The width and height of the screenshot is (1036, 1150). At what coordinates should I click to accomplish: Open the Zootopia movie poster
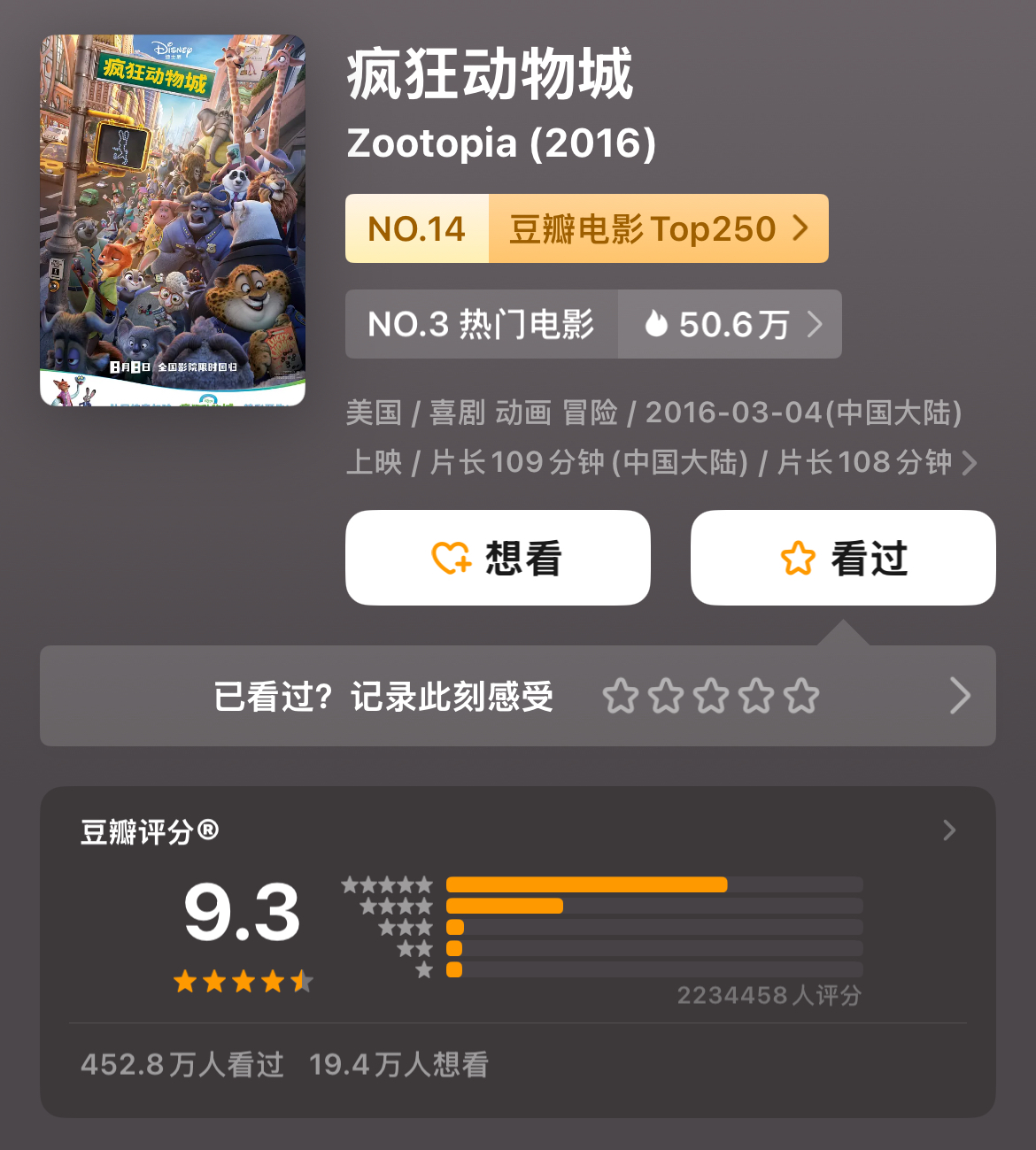click(x=173, y=220)
